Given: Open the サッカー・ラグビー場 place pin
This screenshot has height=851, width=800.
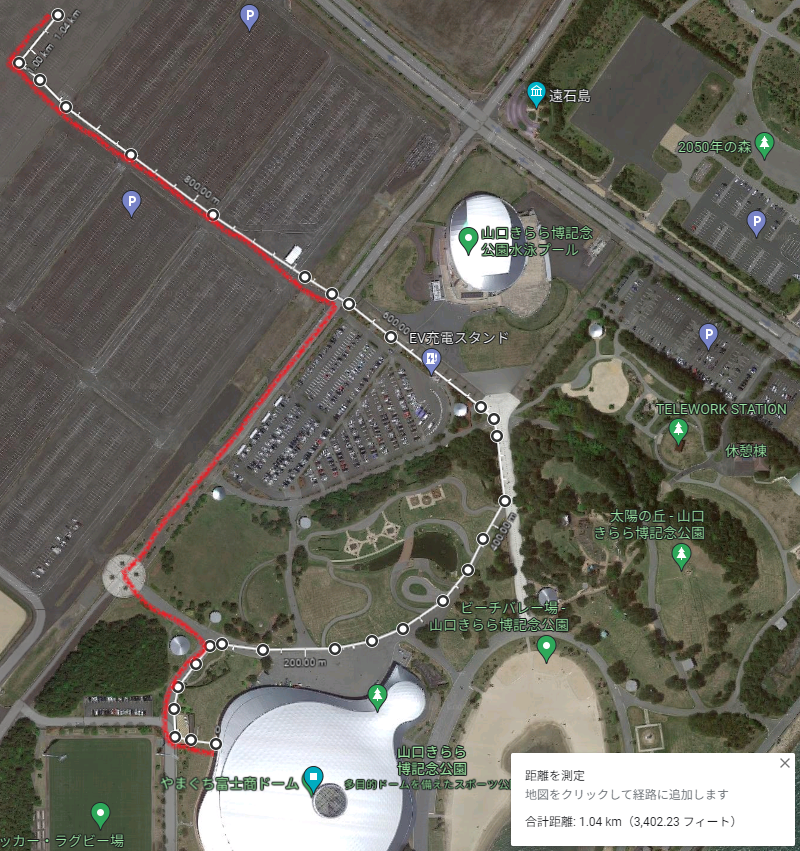Looking at the screenshot, I should tap(100, 816).
